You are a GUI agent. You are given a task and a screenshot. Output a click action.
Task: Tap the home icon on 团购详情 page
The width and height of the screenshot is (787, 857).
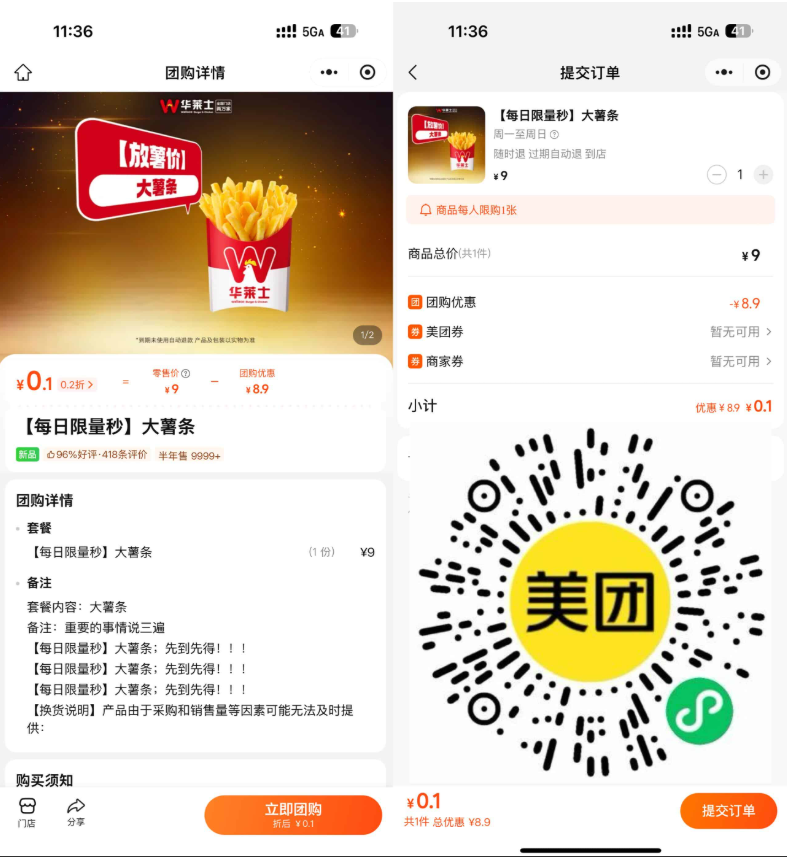[22, 72]
